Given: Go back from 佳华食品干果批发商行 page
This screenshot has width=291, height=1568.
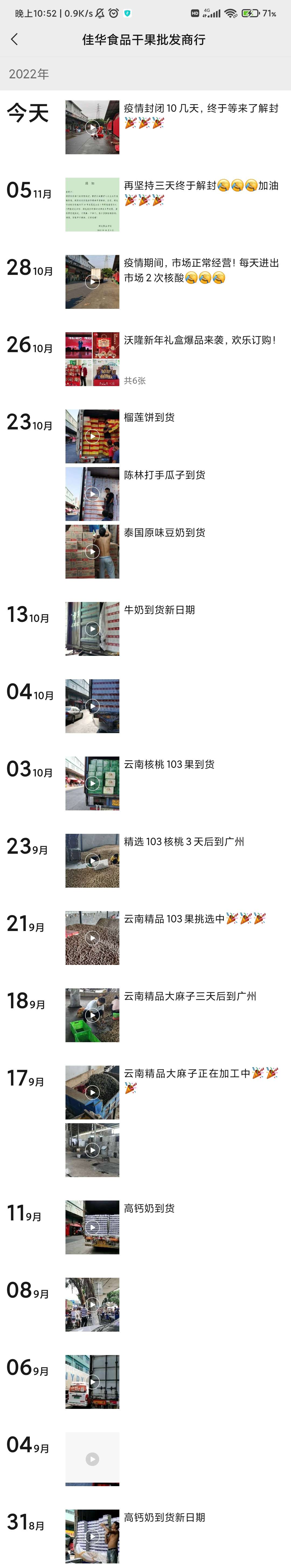Looking at the screenshot, I should pos(15,40).
